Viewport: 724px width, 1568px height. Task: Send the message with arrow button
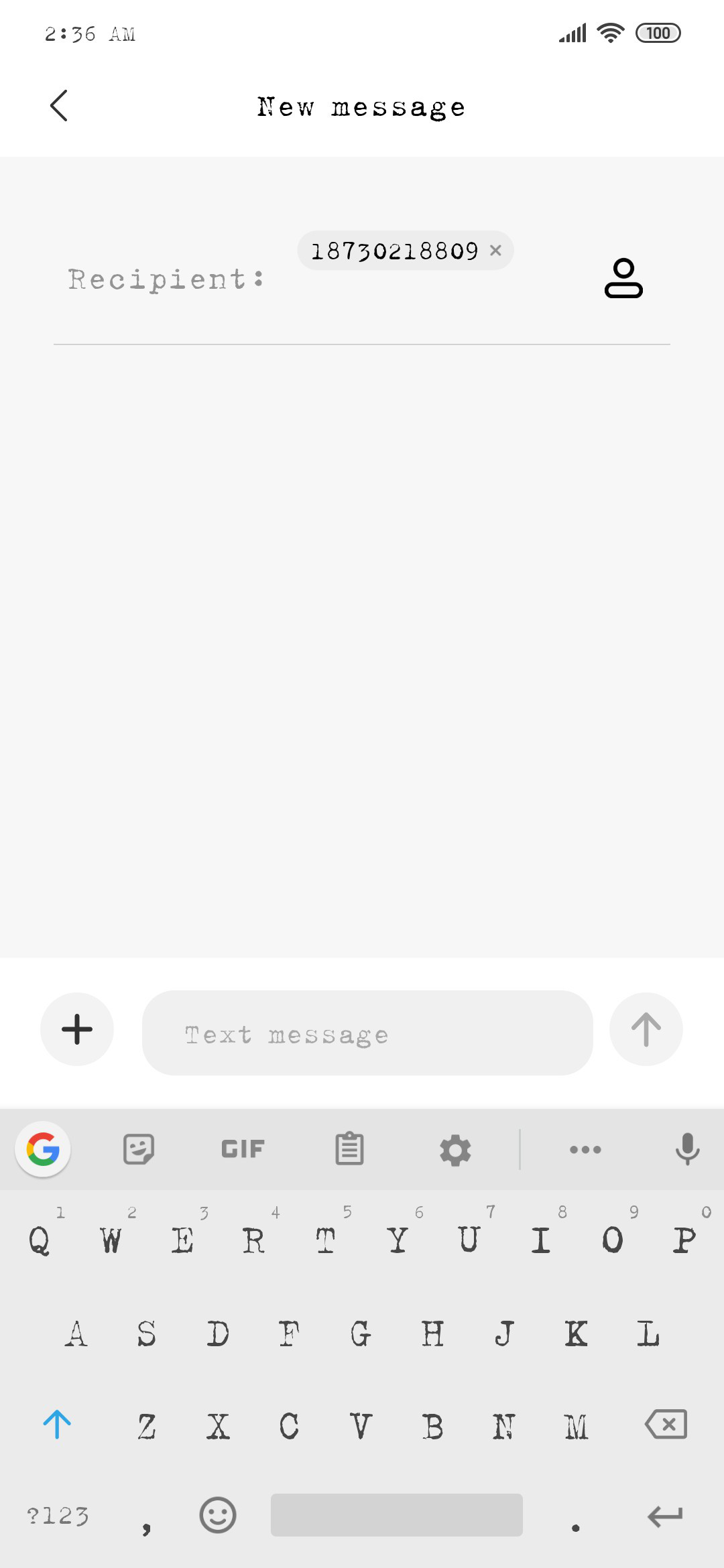pyautogui.click(x=646, y=1029)
